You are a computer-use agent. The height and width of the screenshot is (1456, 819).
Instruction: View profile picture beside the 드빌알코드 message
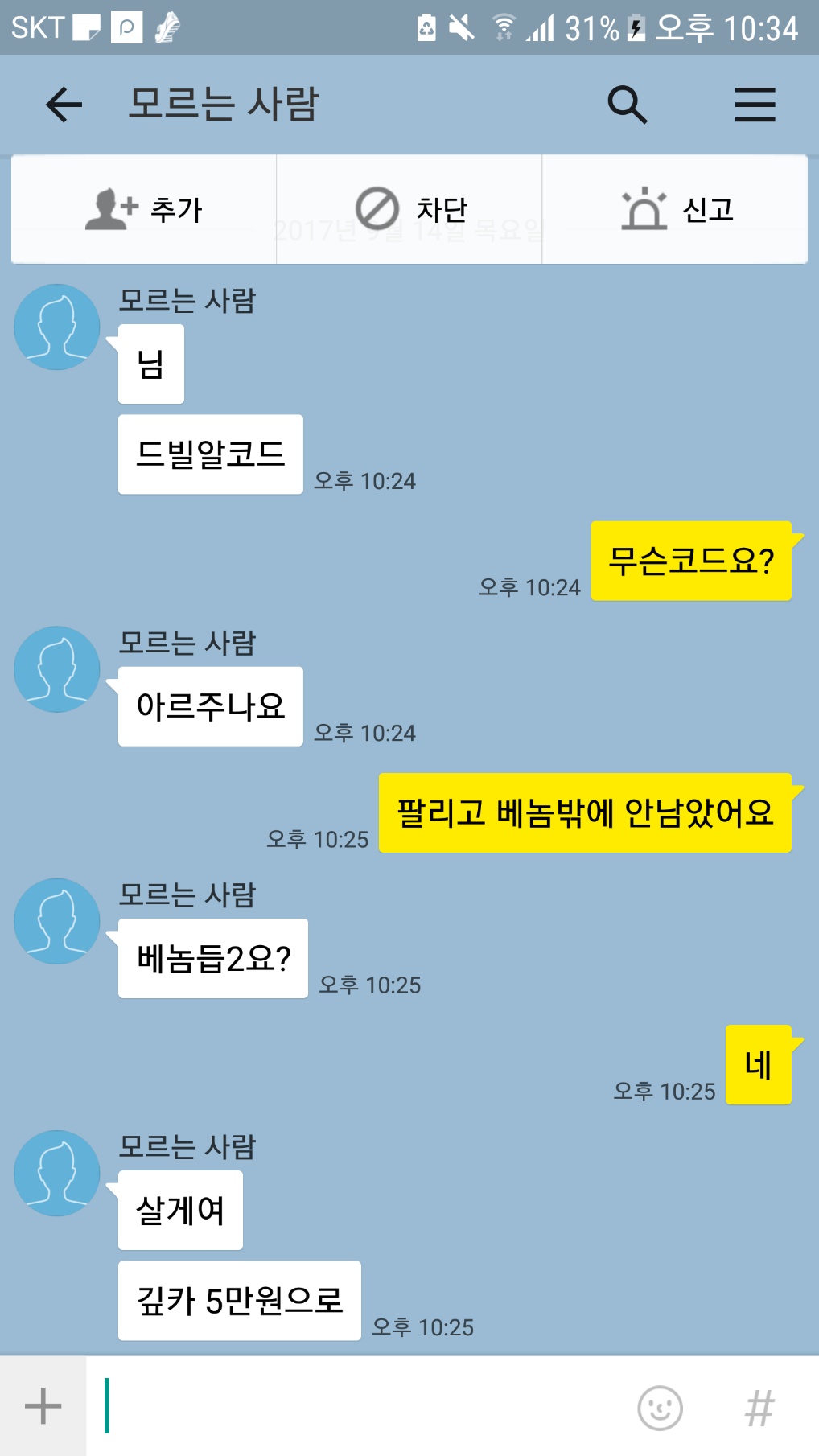point(57,327)
